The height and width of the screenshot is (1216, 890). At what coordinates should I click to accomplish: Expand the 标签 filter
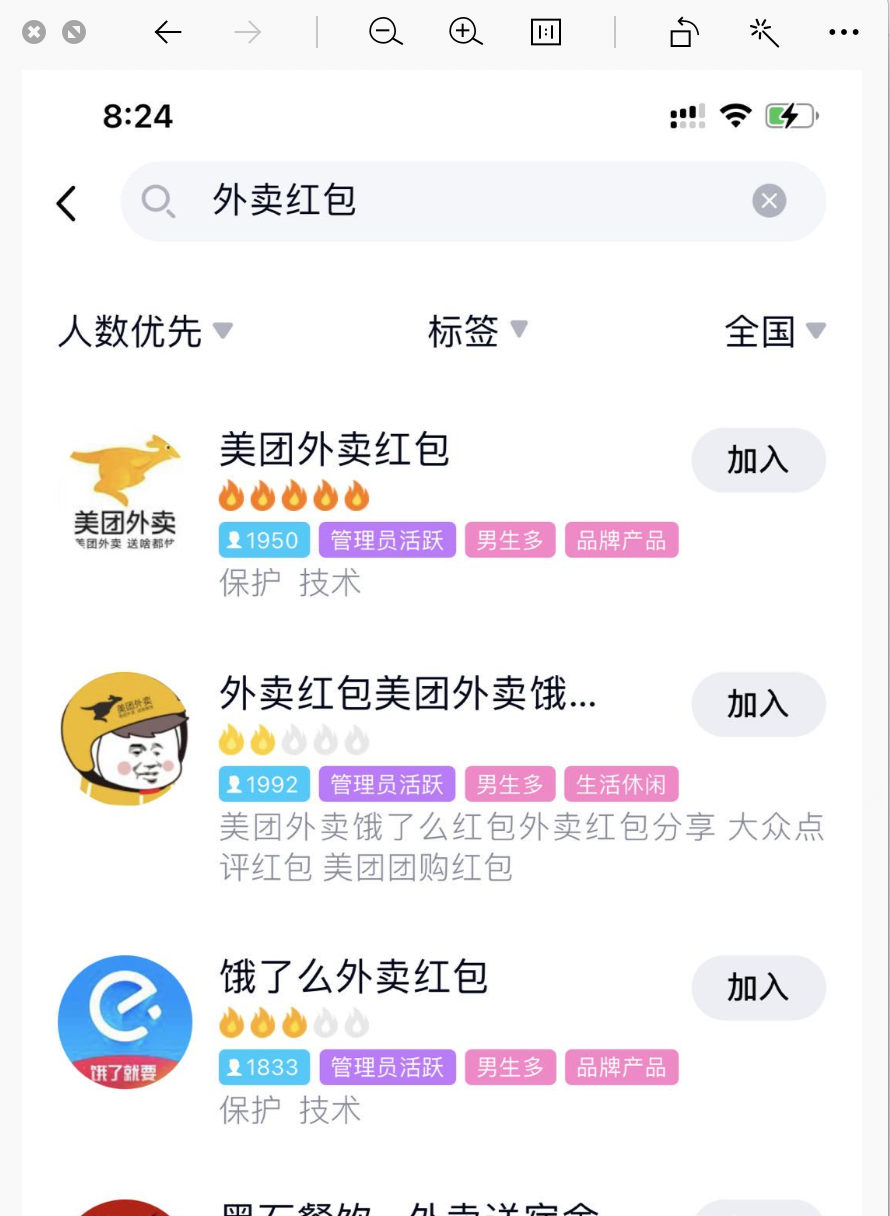click(477, 330)
